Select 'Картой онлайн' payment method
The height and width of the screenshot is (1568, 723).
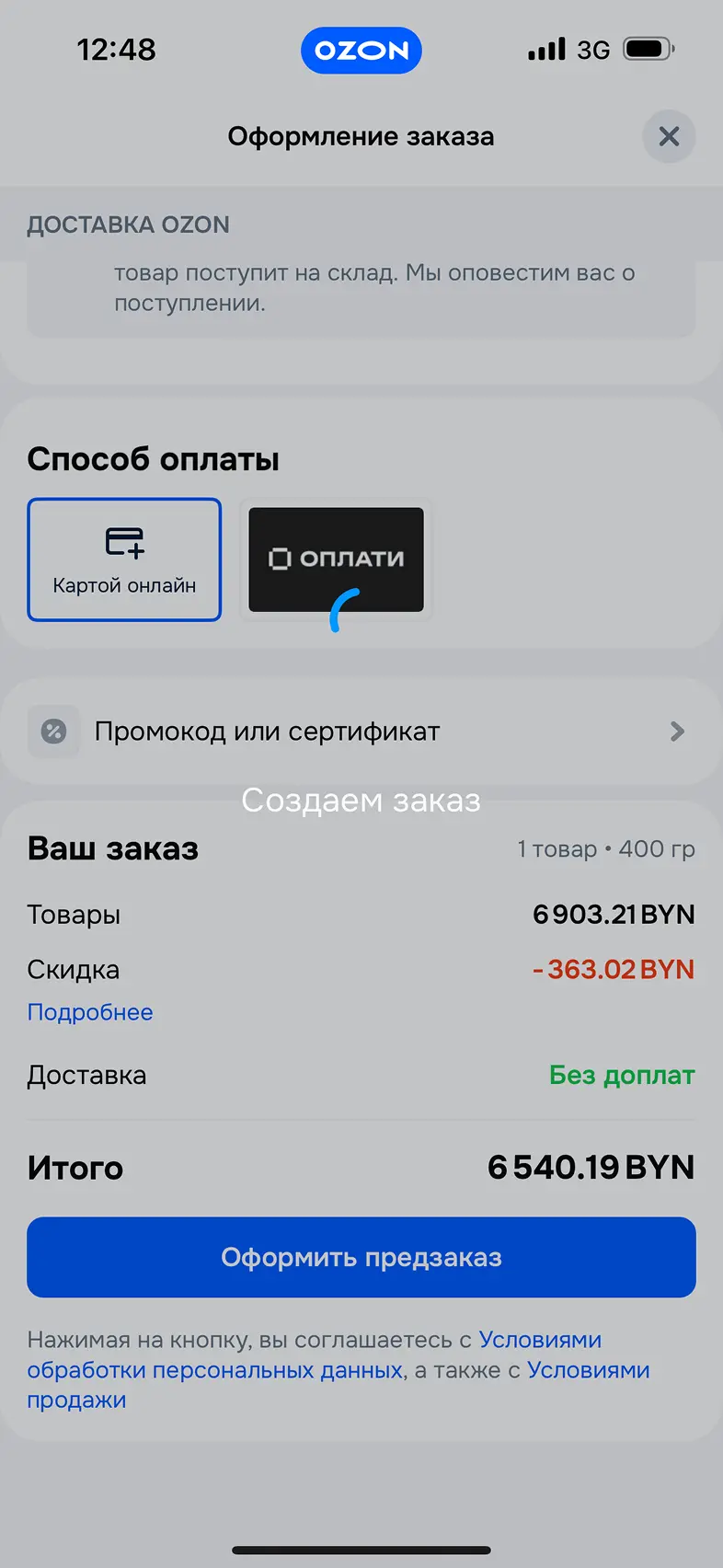pos(124,559)
